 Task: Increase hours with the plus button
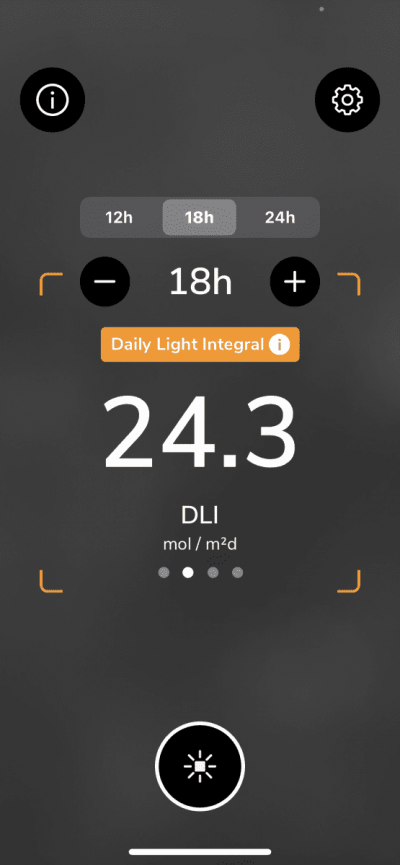[x=295, y=281]
